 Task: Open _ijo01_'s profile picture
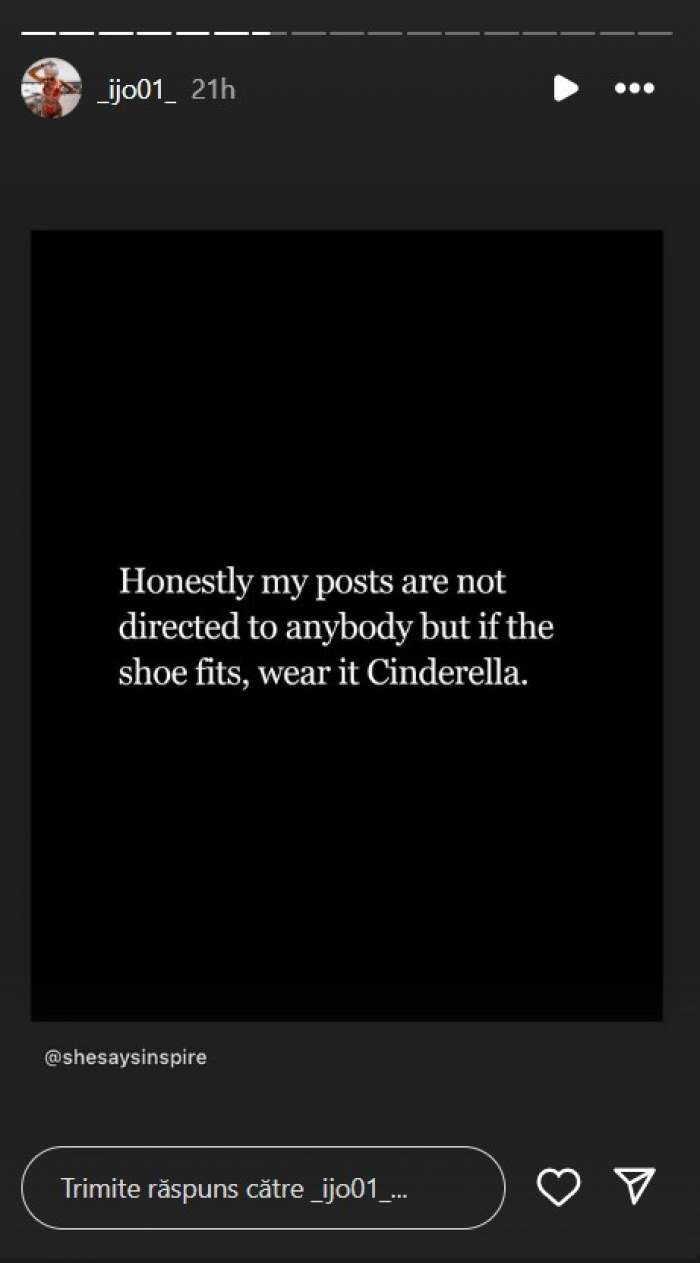51,88
